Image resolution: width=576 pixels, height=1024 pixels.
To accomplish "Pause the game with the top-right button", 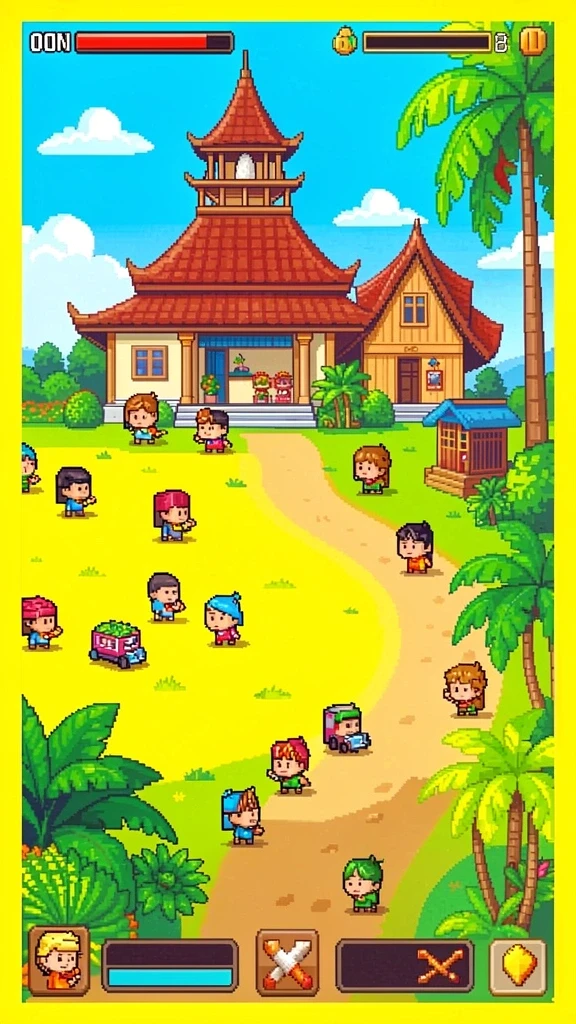I will click(x=532, y=42).
